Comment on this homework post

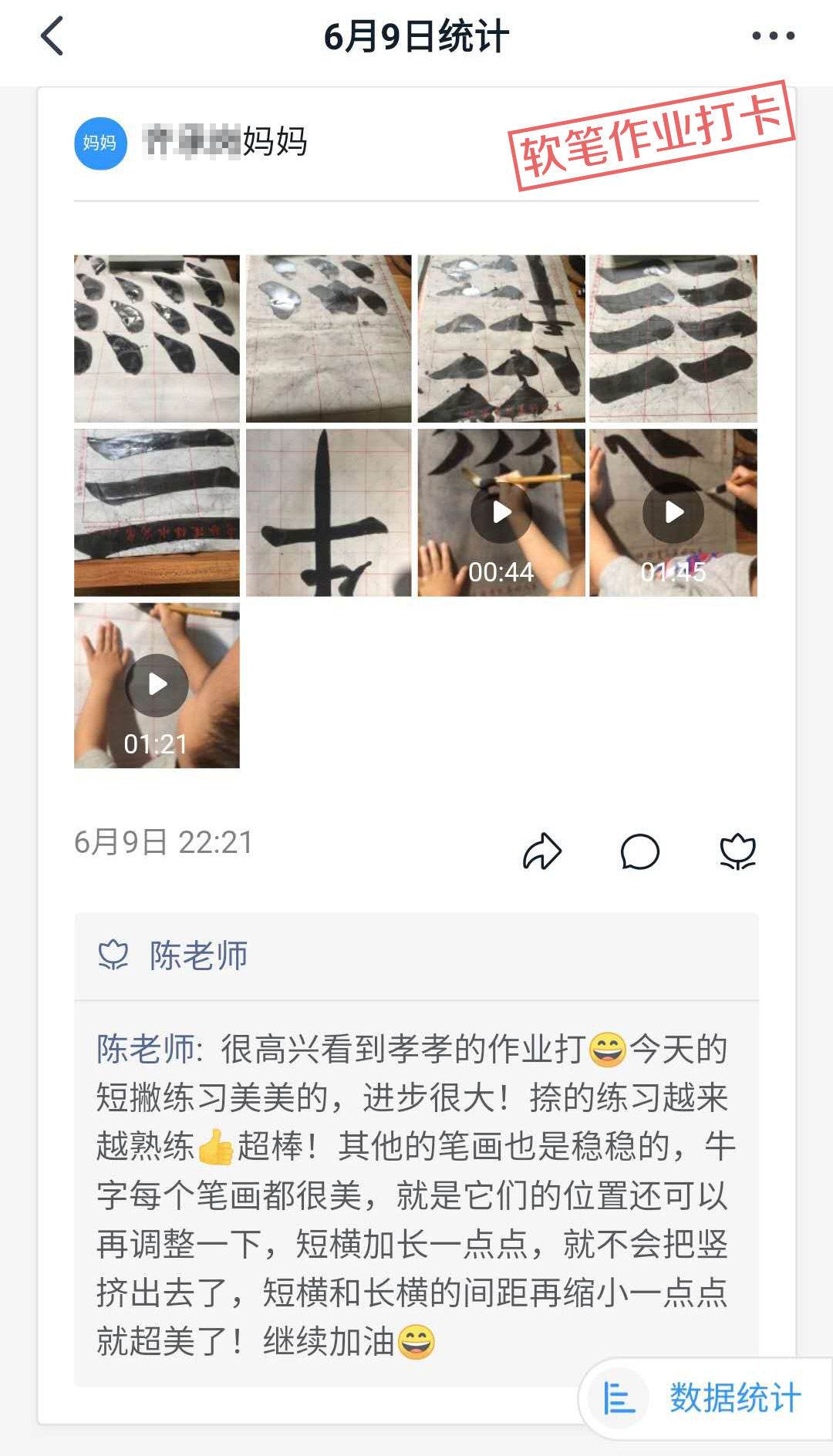[639, 851]
